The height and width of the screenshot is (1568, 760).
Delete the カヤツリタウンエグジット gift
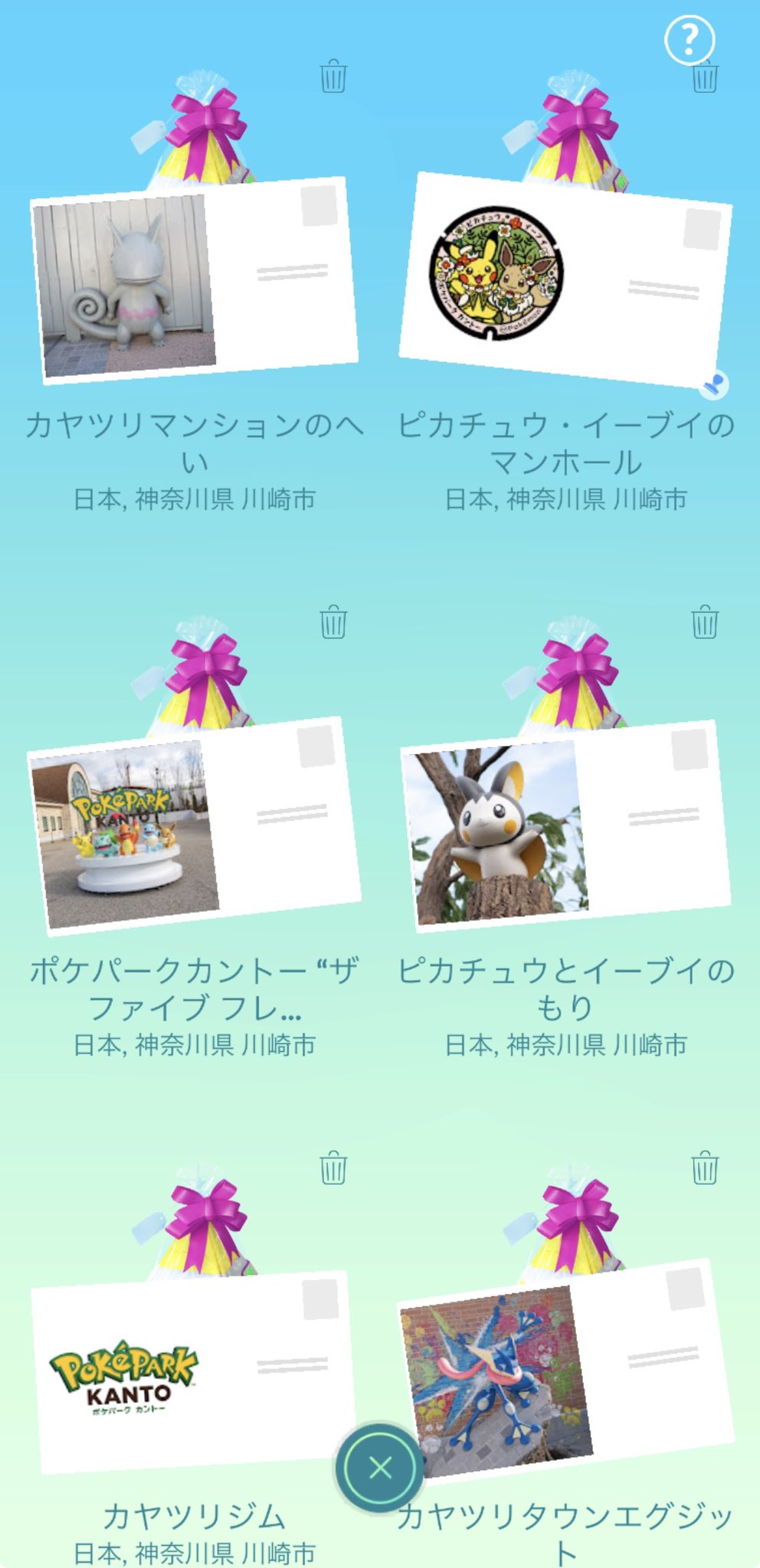(705, 1168)
